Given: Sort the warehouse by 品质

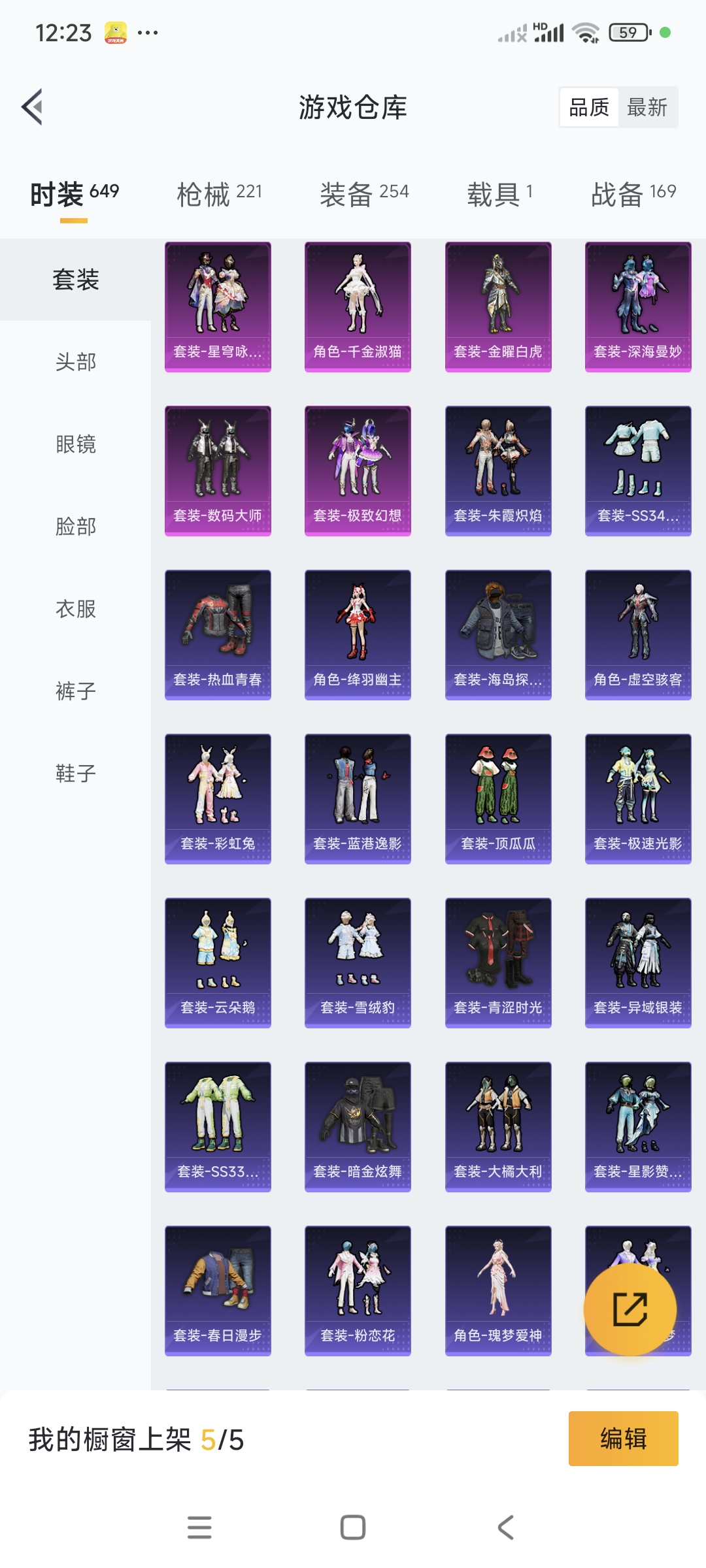Looking at the screenshot, I should [x=589, y=107].
